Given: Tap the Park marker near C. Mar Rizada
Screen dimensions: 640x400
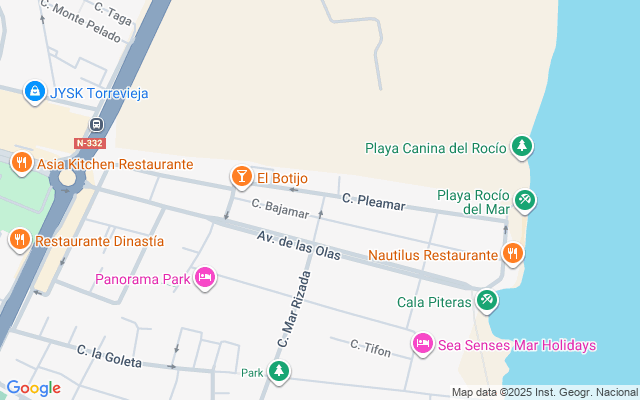Looking at the screenshot, I should 280,373.
